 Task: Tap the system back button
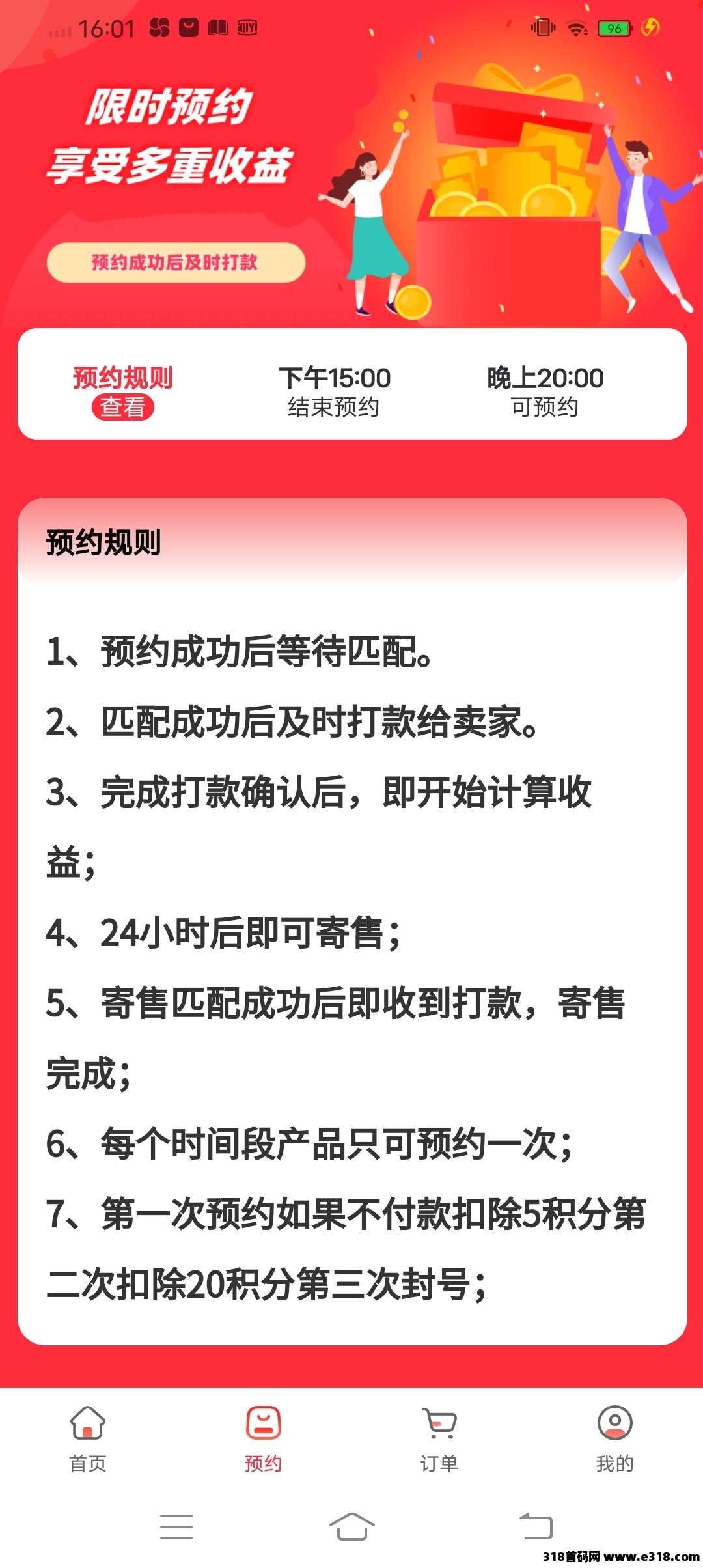coord(536,1526)
